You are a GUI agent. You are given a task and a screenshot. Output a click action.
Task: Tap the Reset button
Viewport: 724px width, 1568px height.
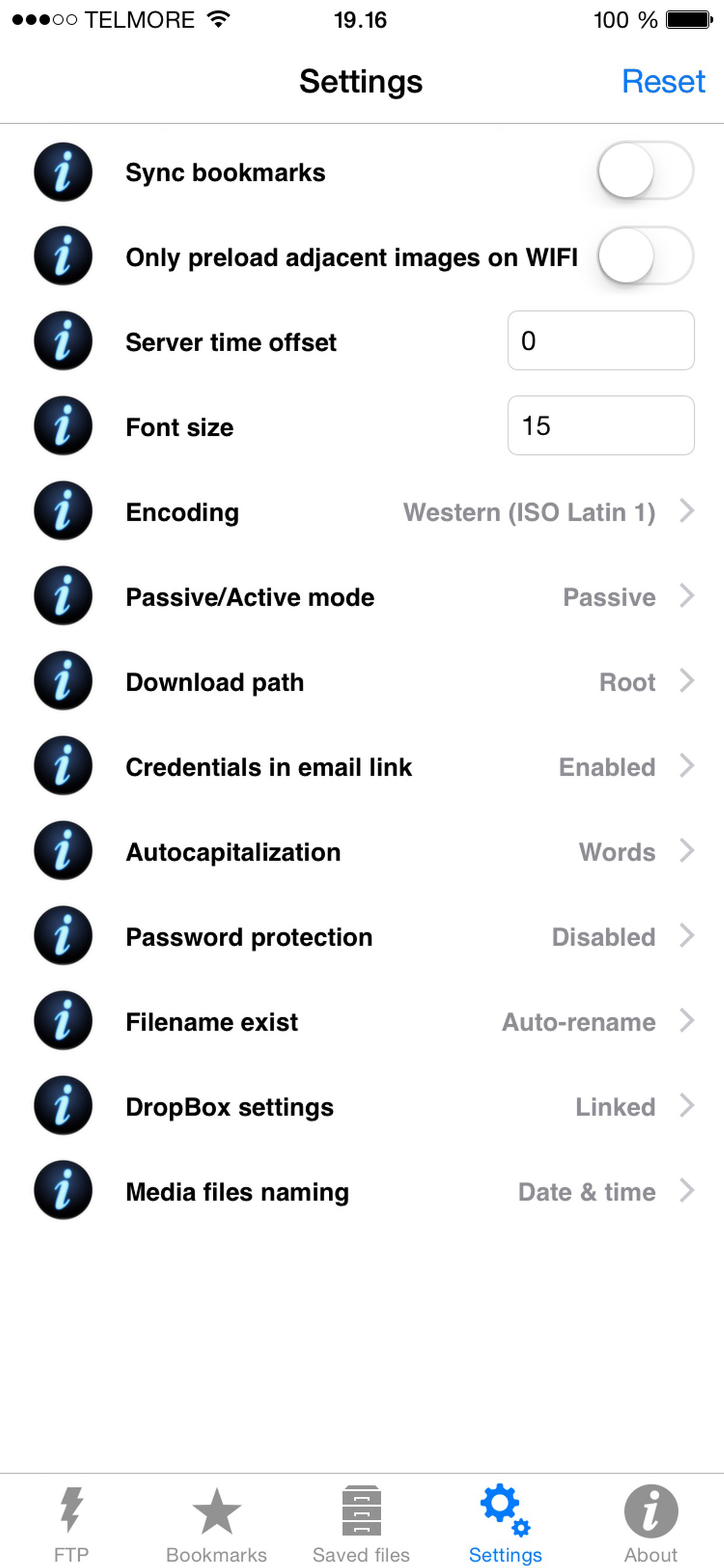[x=663, y=81]
